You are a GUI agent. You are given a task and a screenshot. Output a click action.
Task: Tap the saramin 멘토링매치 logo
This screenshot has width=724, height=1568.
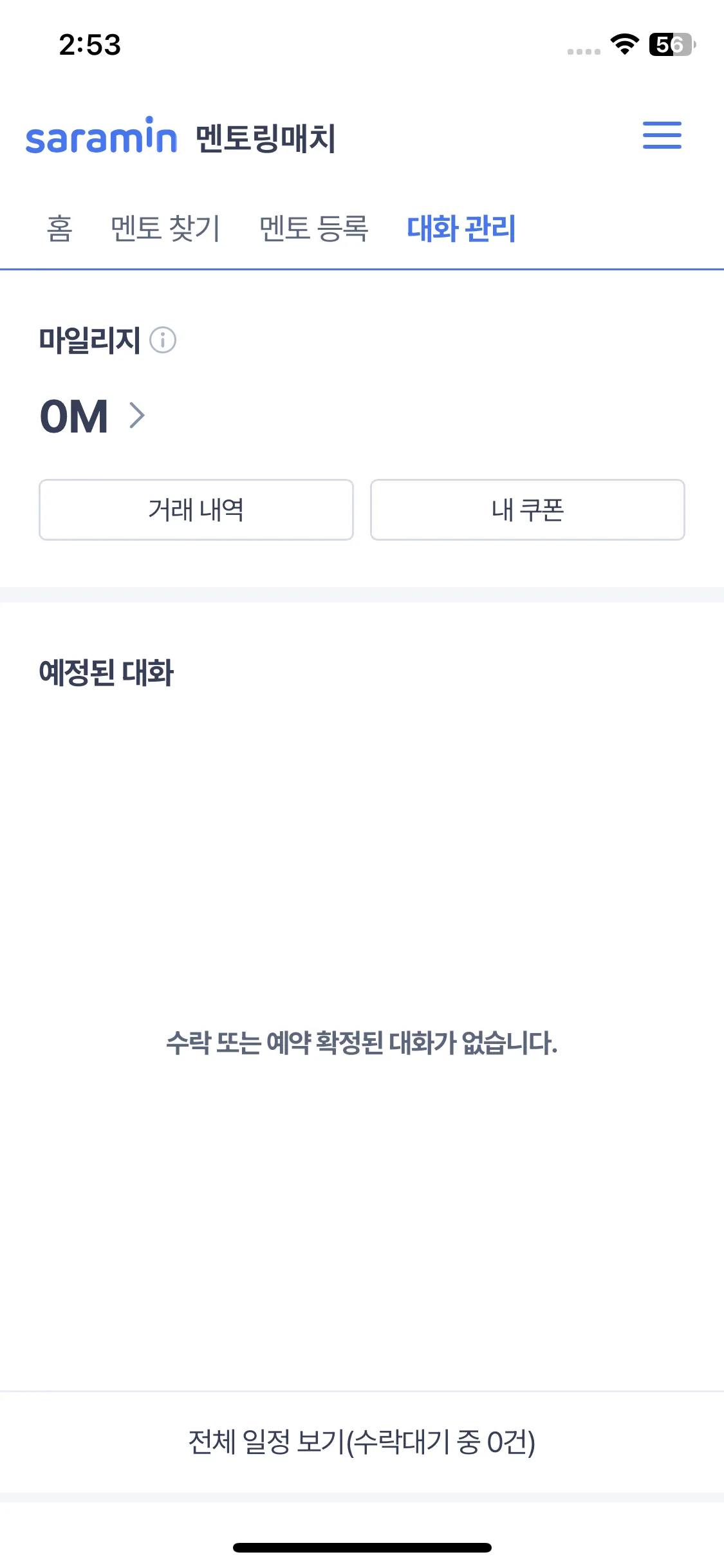[180, 137]
